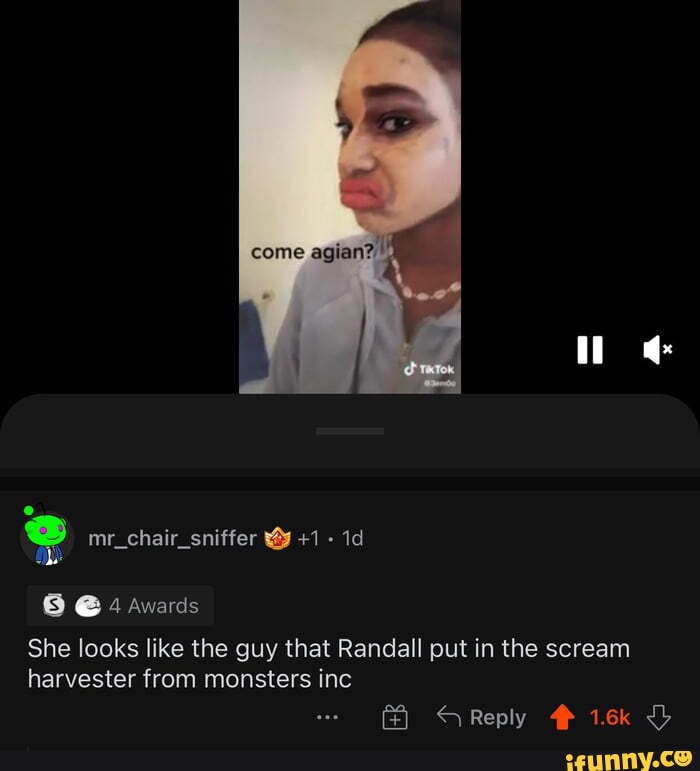Unmute the video sound
Viewport: 700px width, 771px height.
pos(657,349)
